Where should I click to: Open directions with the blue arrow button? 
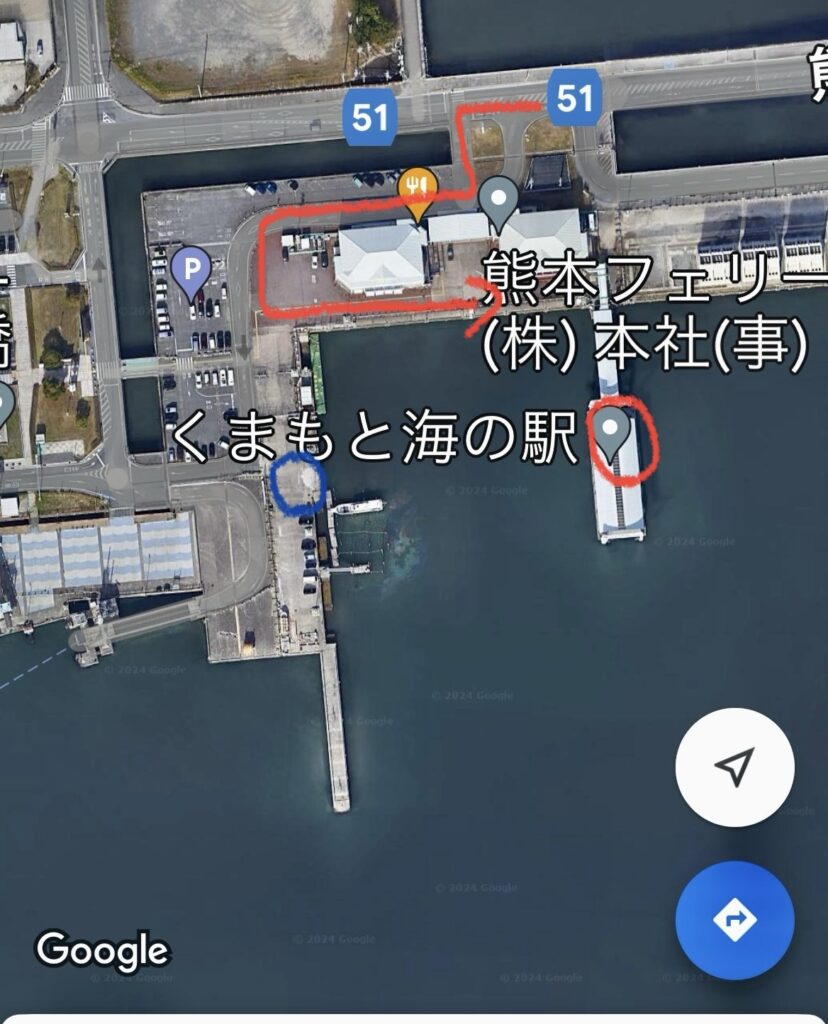[734, 920]
